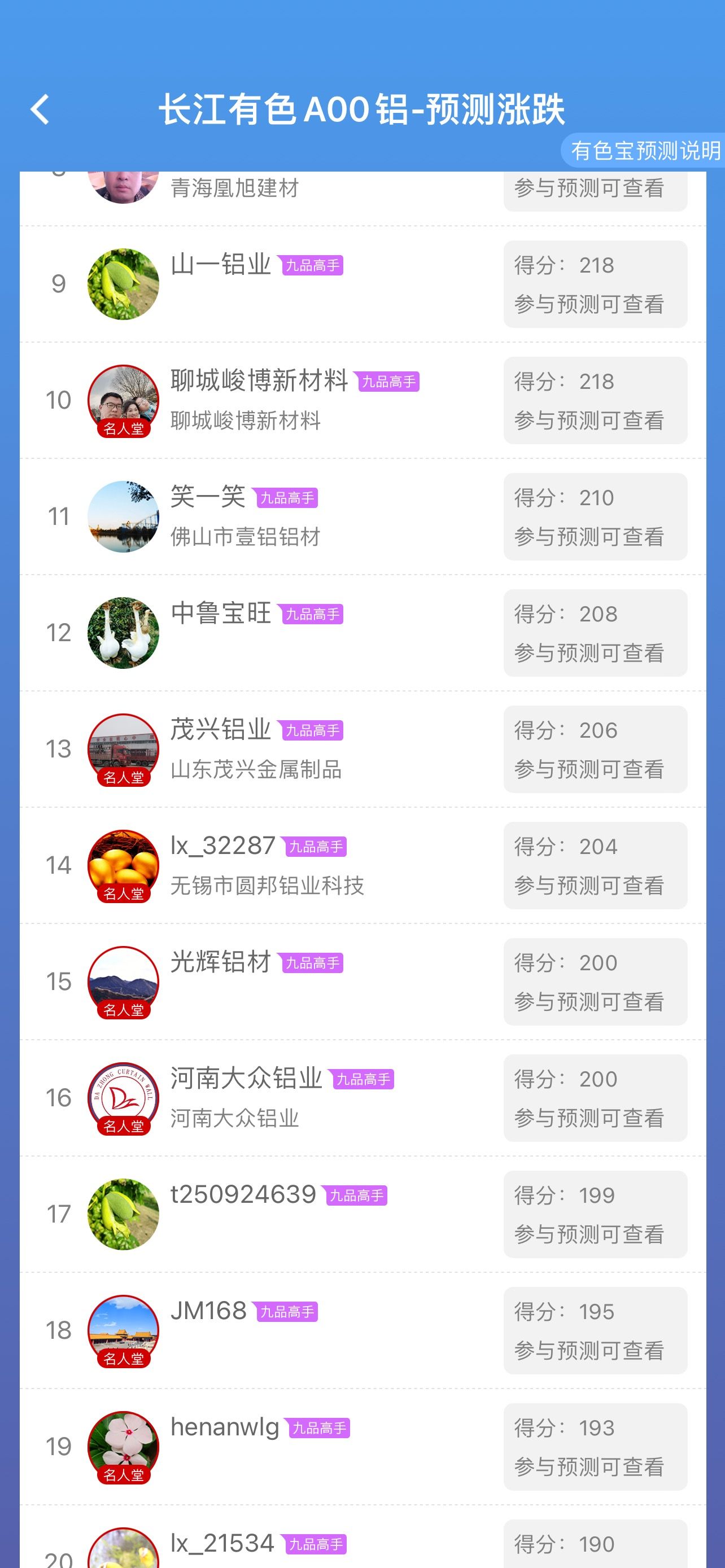Tap 参与预测可查看 box beside JM168

[595, 1330]
